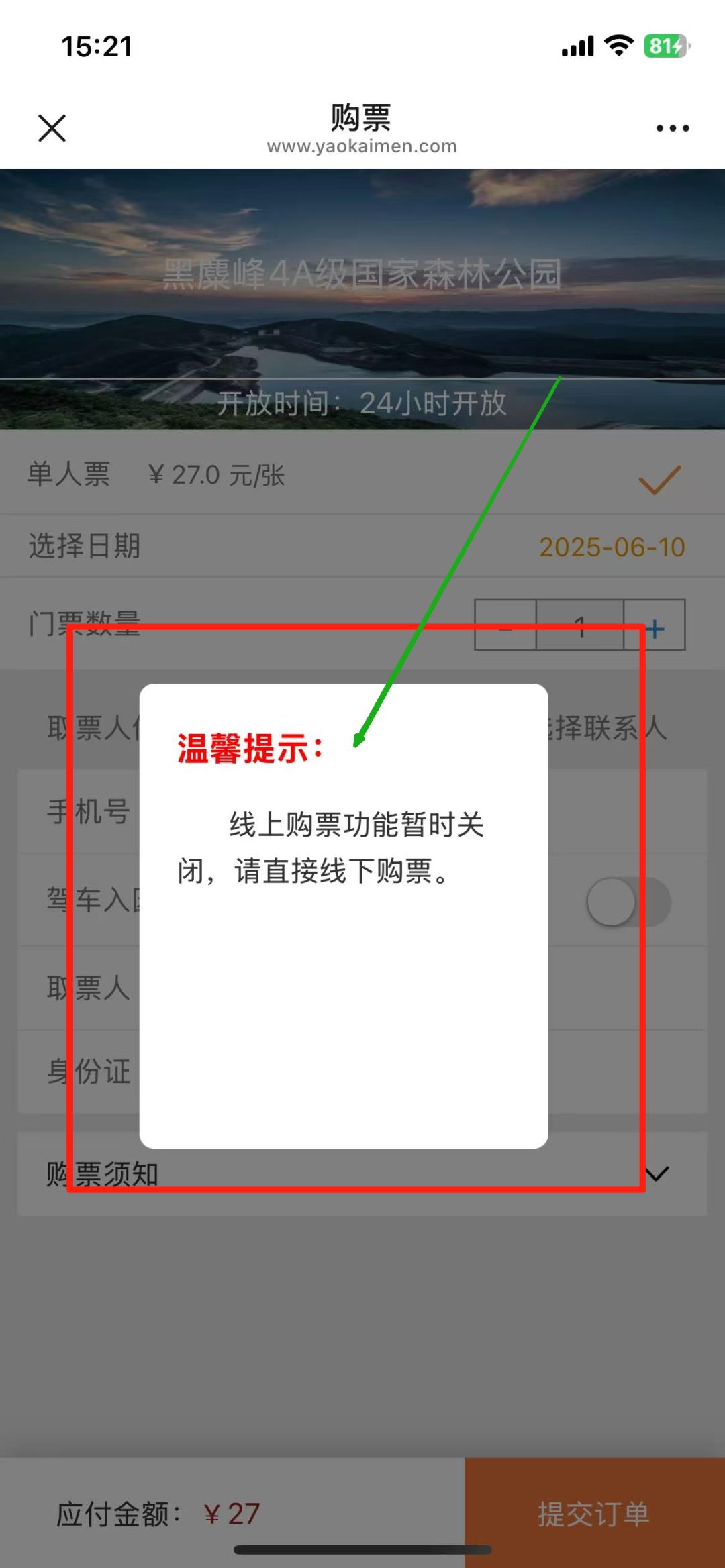Open the three-dot overflow menu
Image resolution: width=725 pixels, height=1568 pixels.
pyautogui.click(x=672, y=128)
